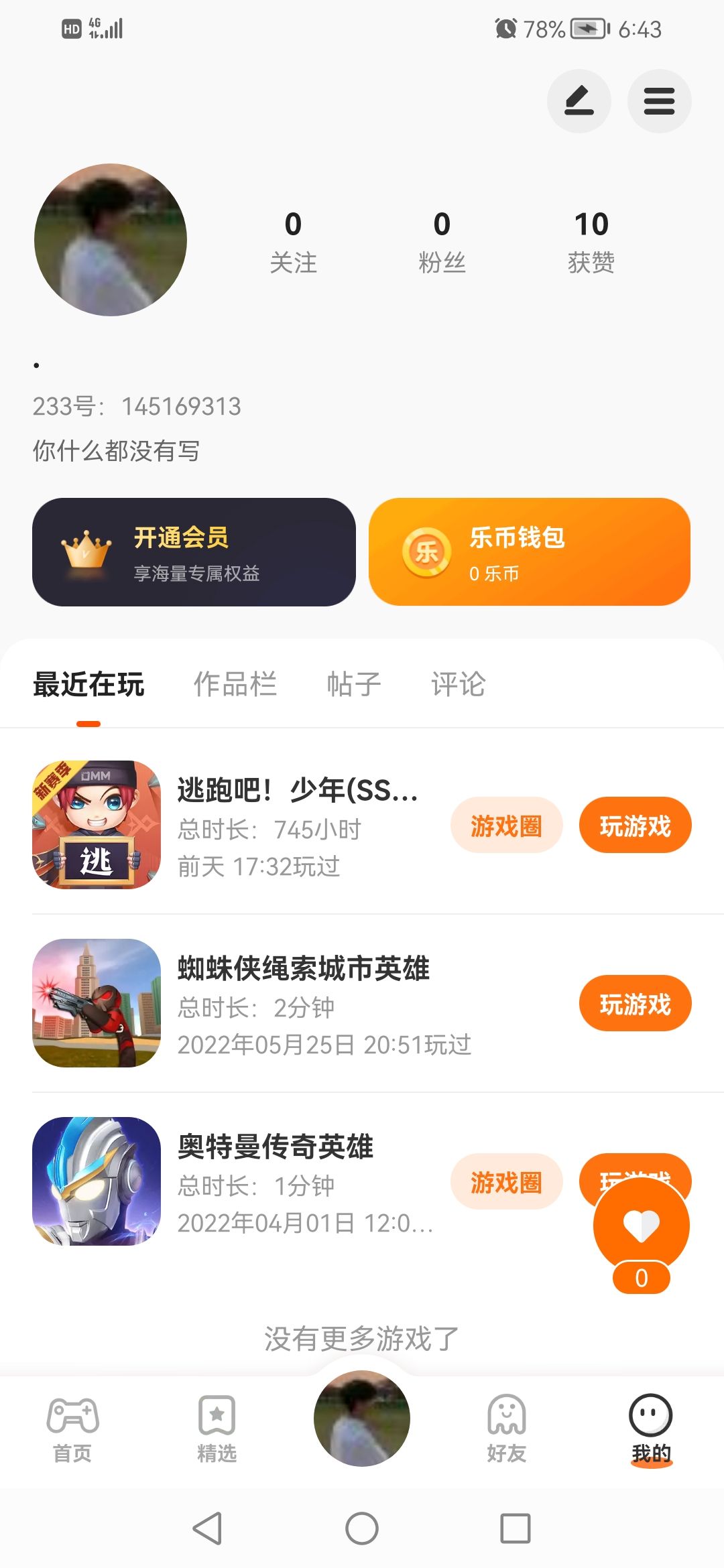Switch to the 作品栏 tab
Image resolution: width=724 pixels, height=1568 pixels.
pyautogui.click(x=235, y=684)
